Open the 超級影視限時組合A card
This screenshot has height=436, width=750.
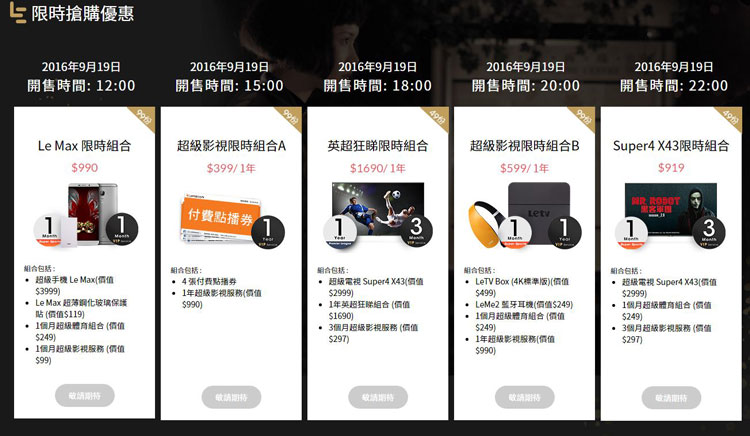231,146
